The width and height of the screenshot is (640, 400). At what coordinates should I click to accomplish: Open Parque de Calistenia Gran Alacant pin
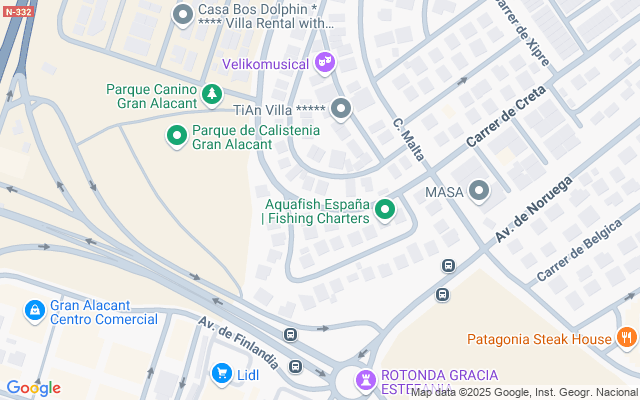pos(177,135)
